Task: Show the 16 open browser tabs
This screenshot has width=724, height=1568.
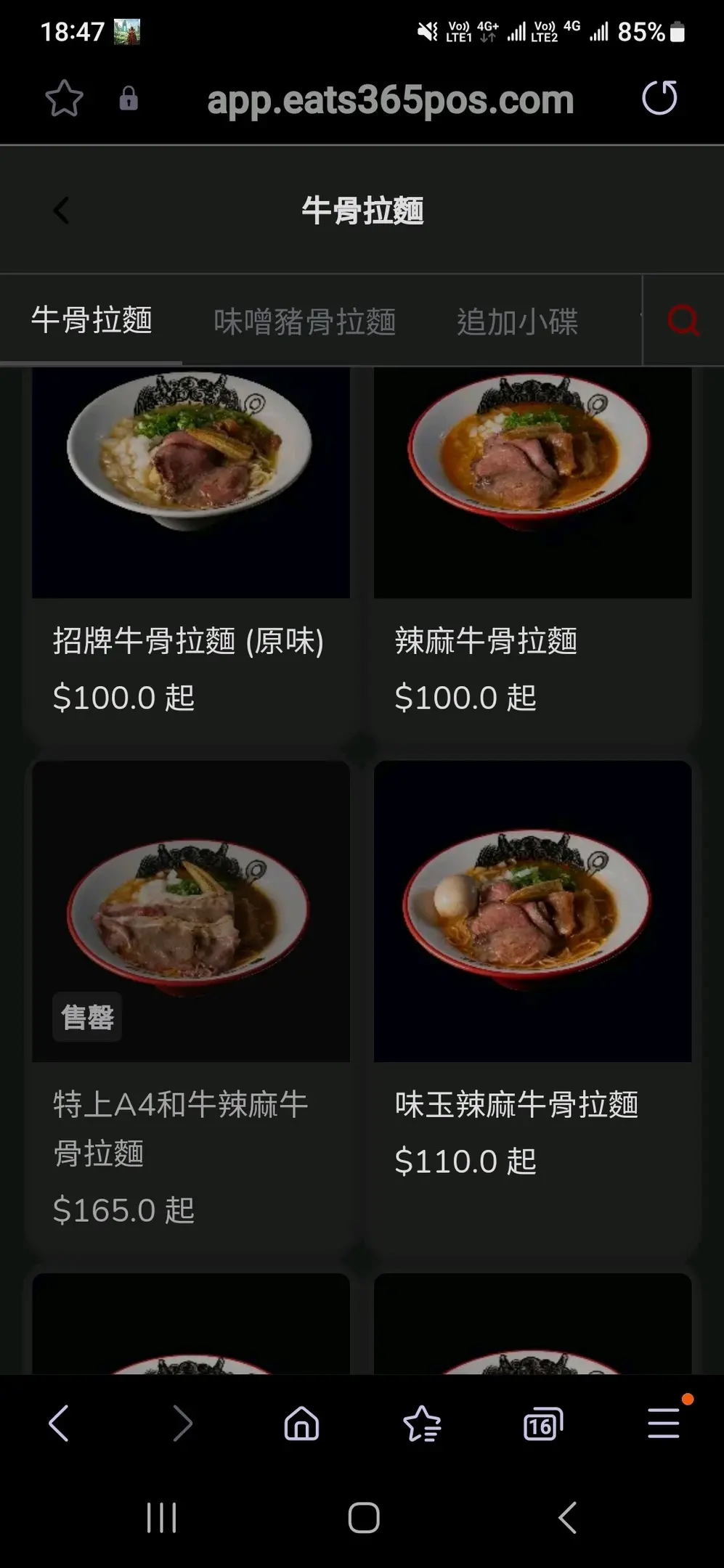Action: pyautogui.click(x=543, y=1424)
